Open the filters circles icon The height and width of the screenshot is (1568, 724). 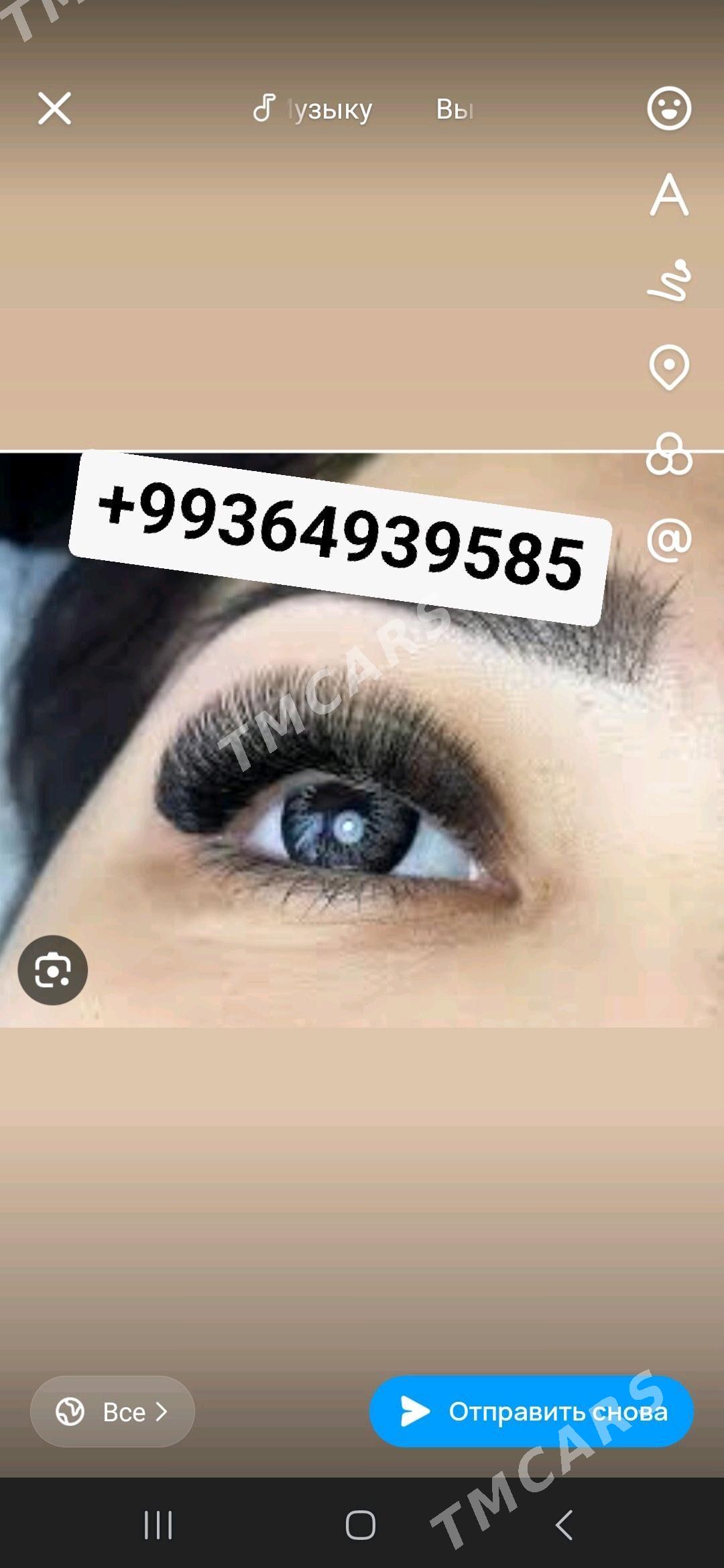click(669, 454)
